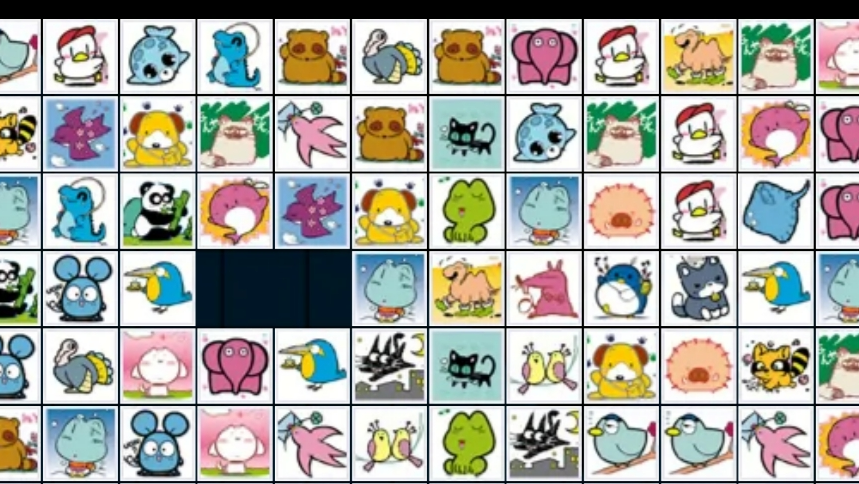
Task: Pick the pink hedgehog tile beside the raccoon
Action: (699, 365)
